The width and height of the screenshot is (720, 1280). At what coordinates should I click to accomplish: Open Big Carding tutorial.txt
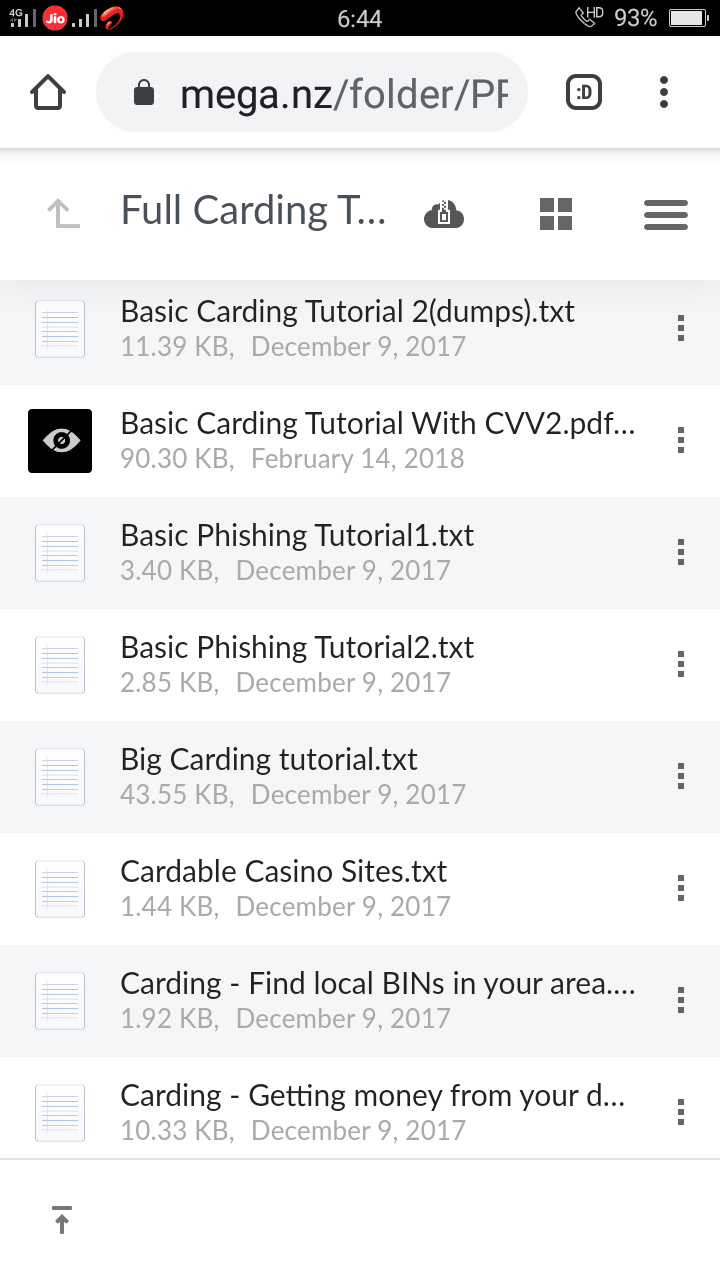(x=269, y=775)
